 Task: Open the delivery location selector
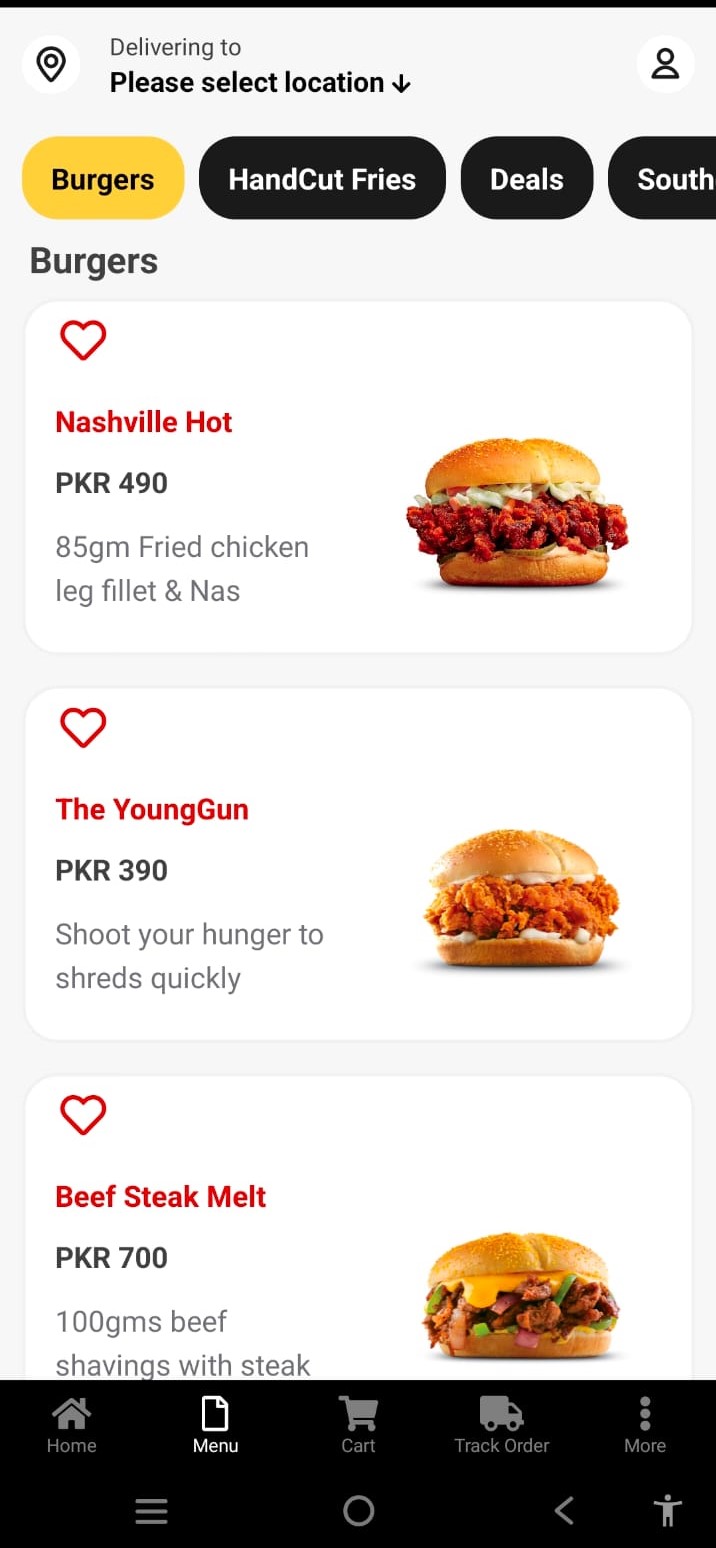tap(260, 82)
